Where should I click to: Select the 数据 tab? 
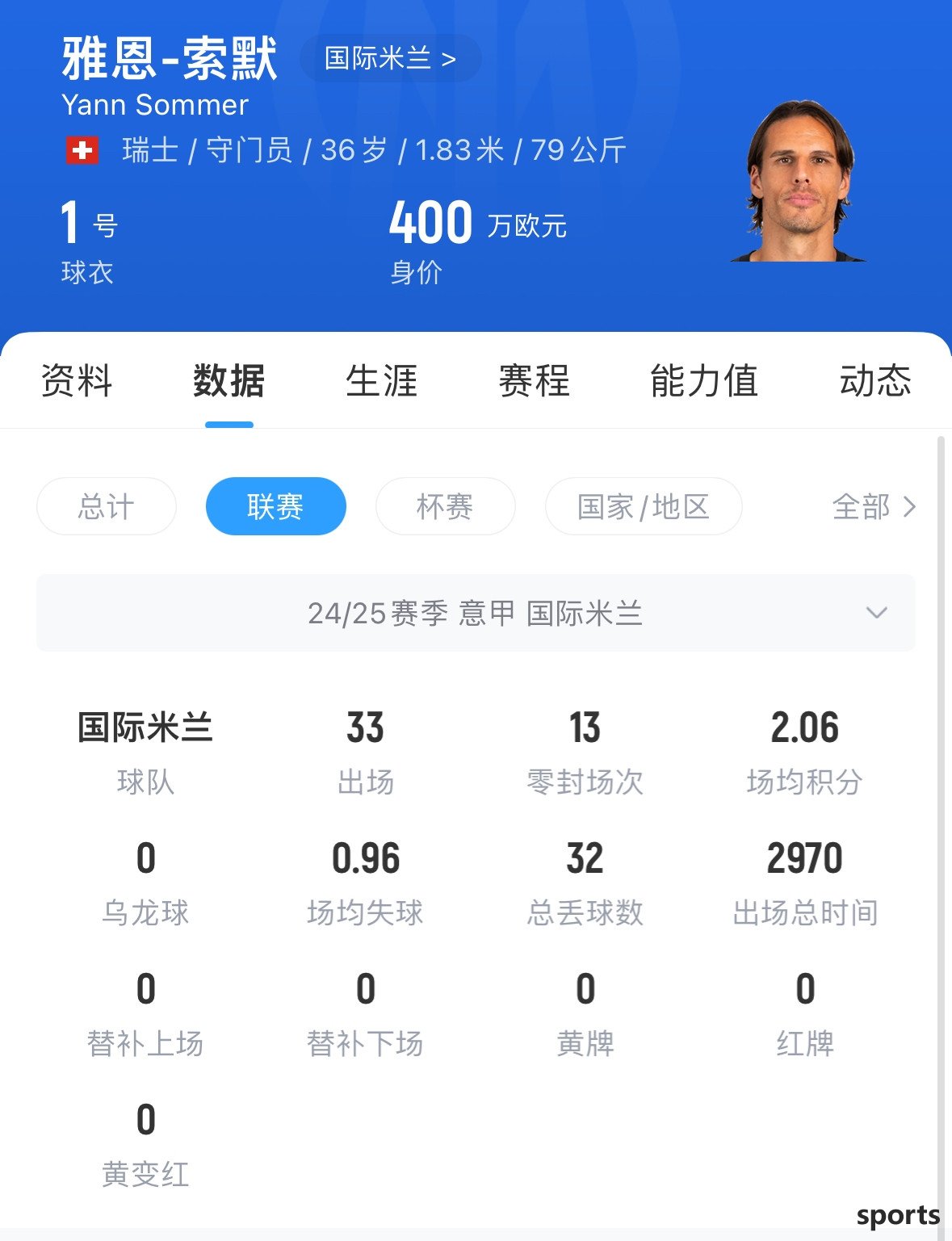pos(229,381)
